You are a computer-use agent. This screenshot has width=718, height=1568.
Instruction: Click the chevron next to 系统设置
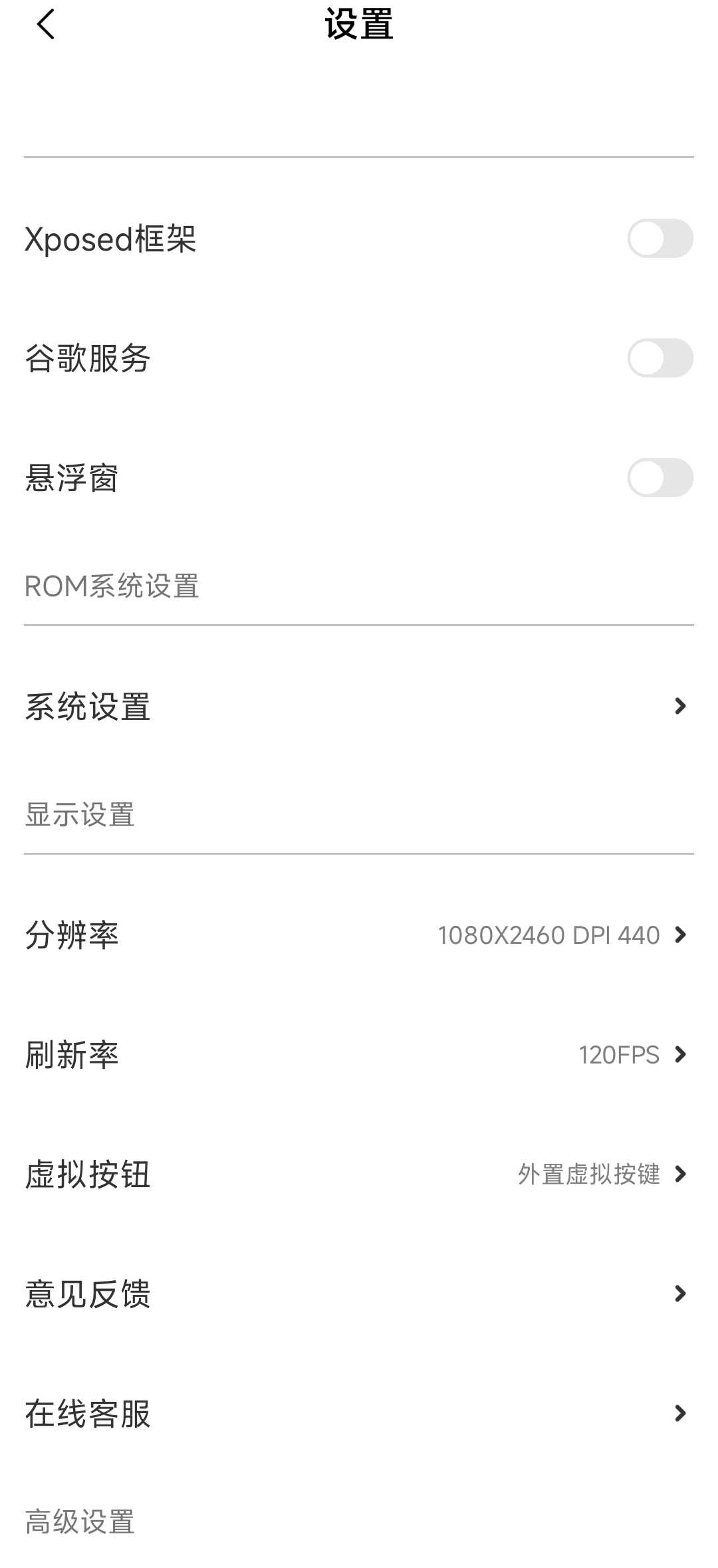click(x=679, y=708)
